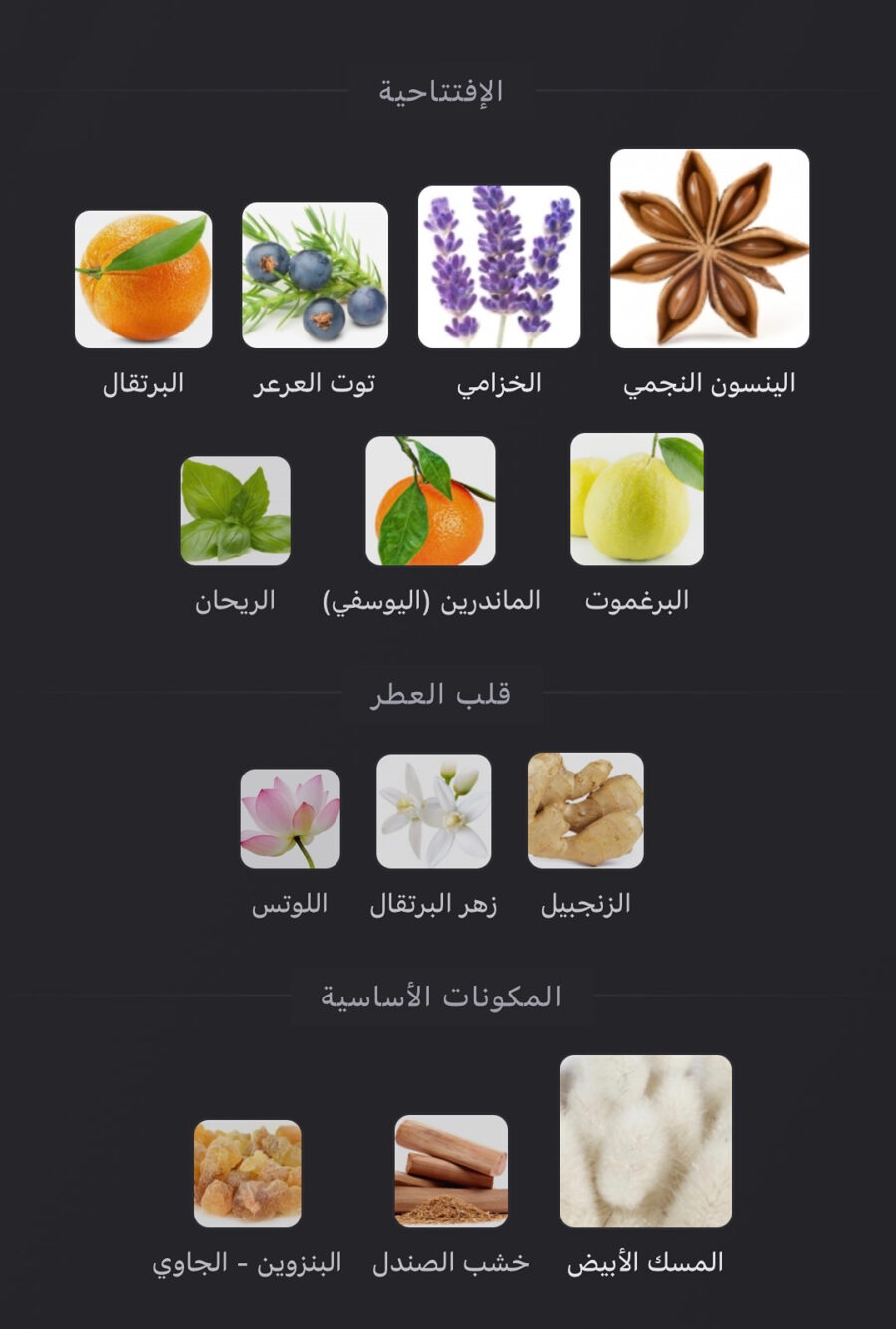Select the ginger (الزنجبيل) heart note
The width and height of the screenshot is (896, 1329).
click(x=585, y=810)
